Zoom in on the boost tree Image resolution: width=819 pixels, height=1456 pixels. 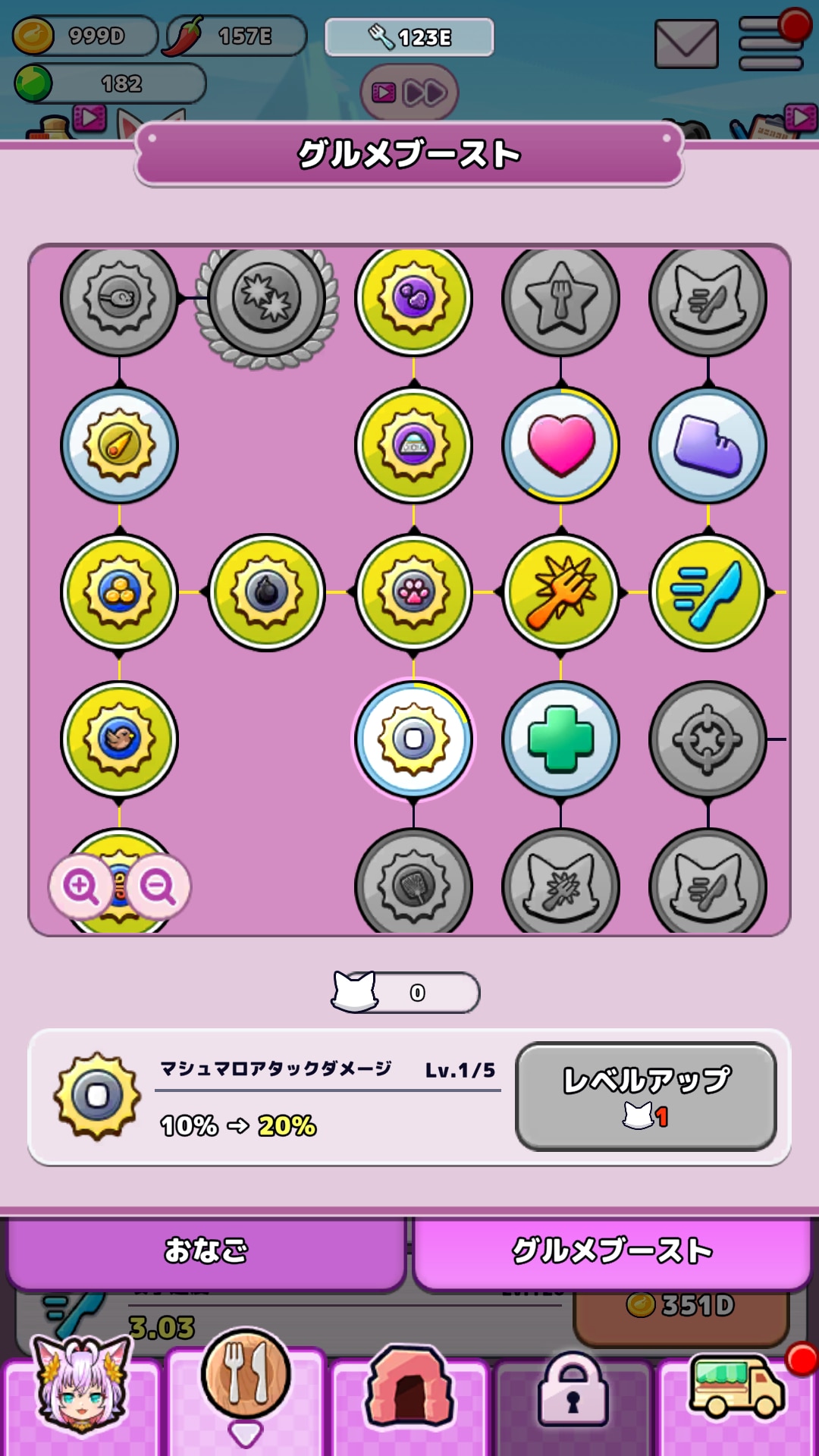81,886
